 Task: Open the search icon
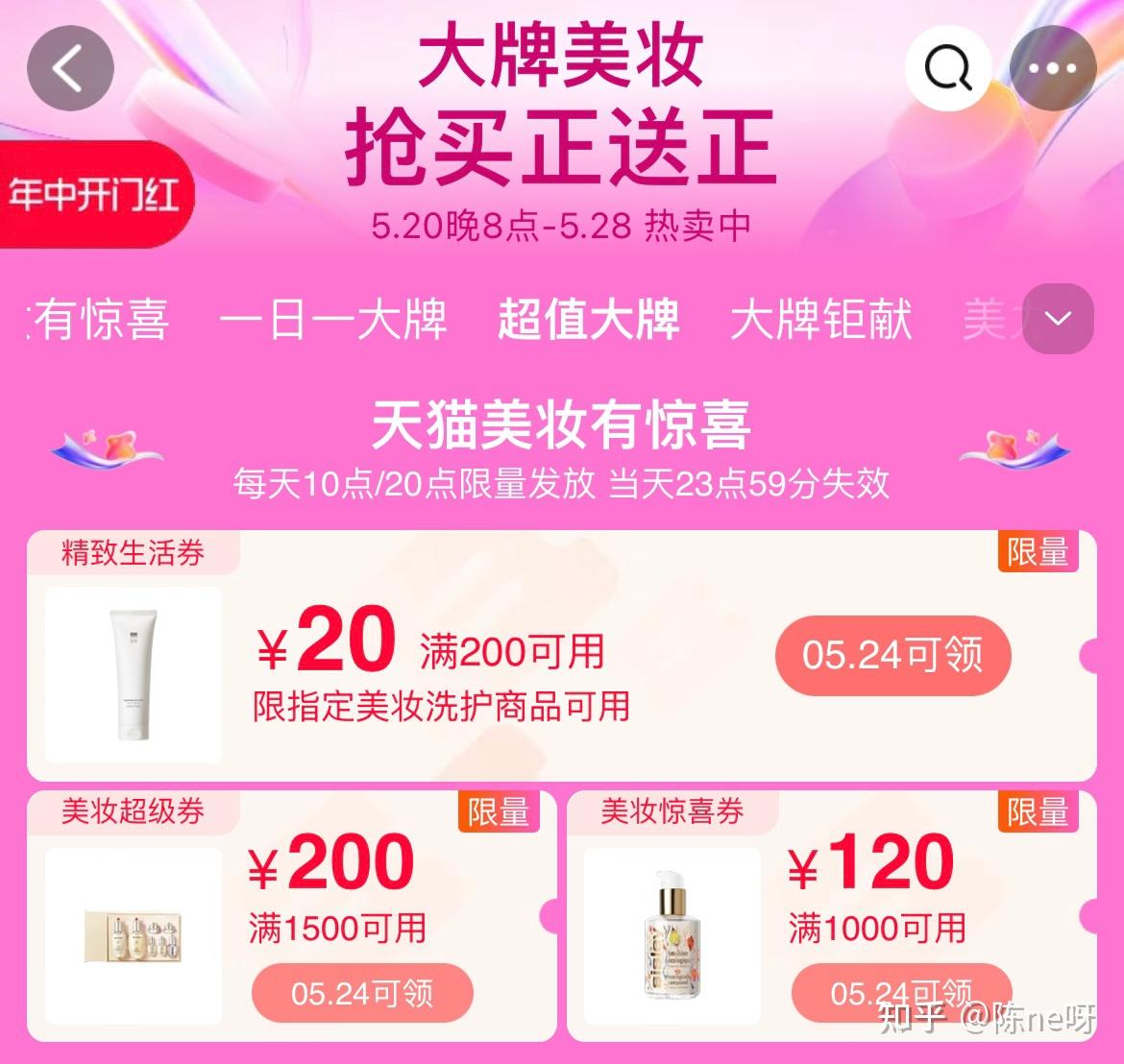click(x=948, y=69)
